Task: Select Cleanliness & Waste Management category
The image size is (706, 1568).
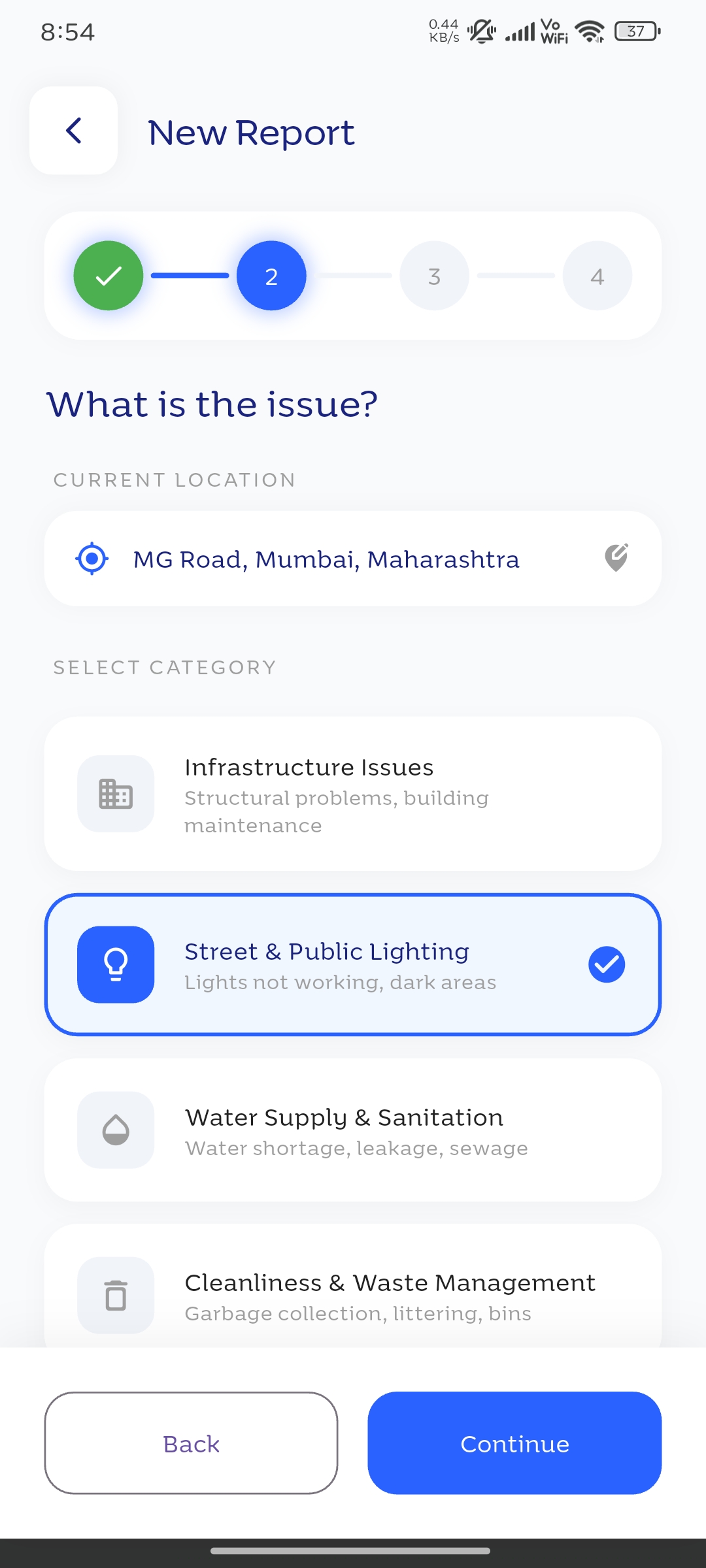Action: coord(353,1286)
